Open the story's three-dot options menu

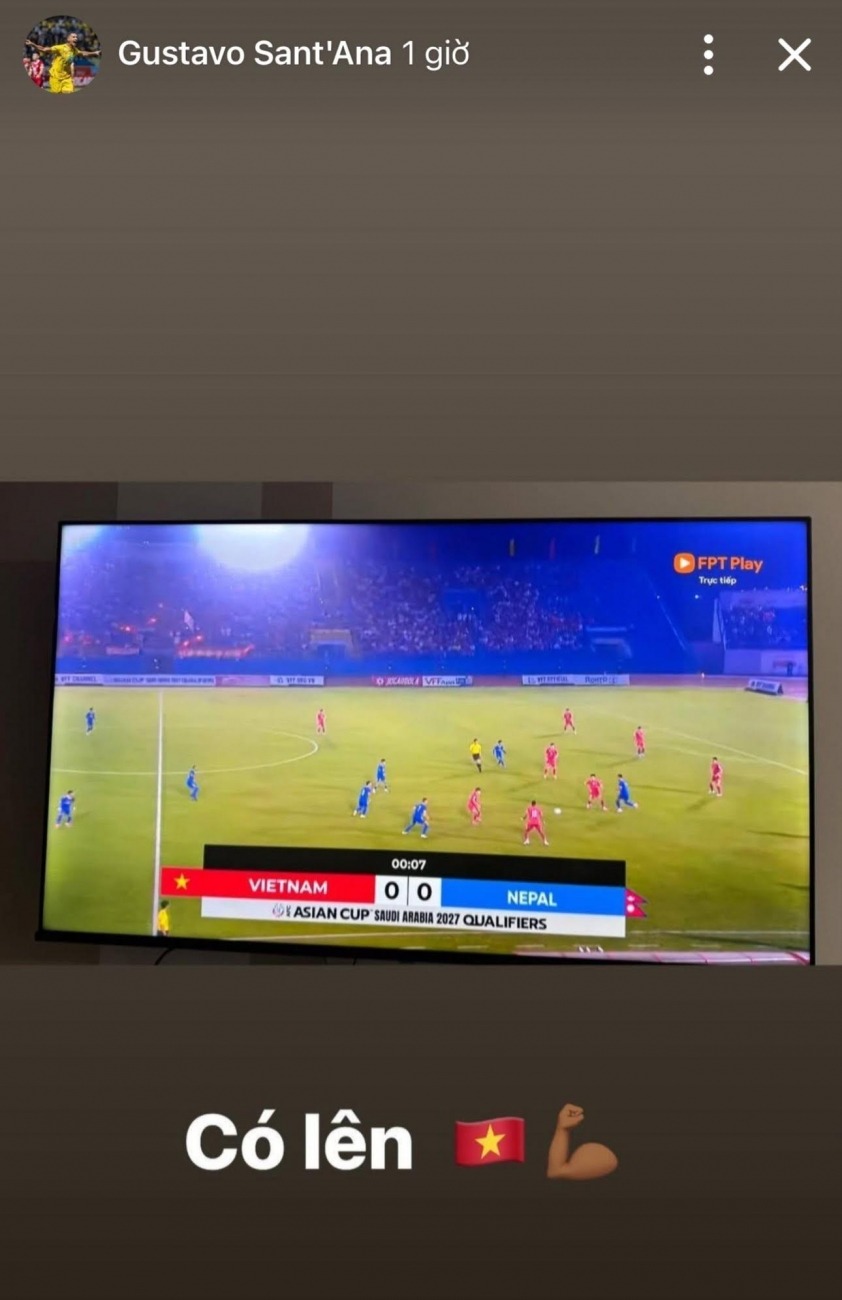pos(708,55)
